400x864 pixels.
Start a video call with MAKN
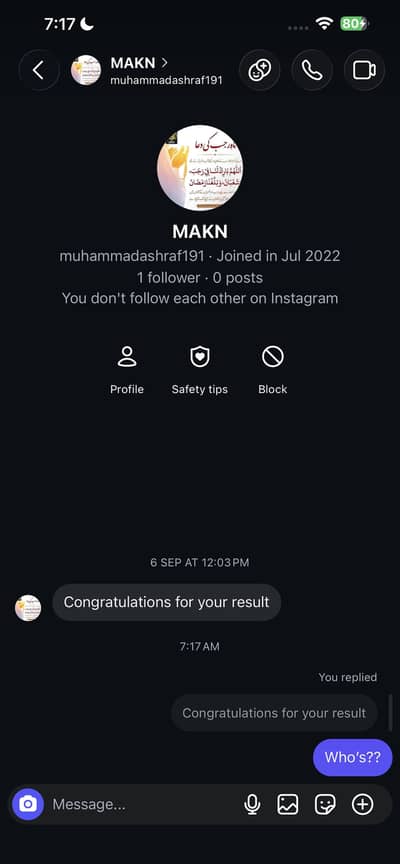click(364, 71)
